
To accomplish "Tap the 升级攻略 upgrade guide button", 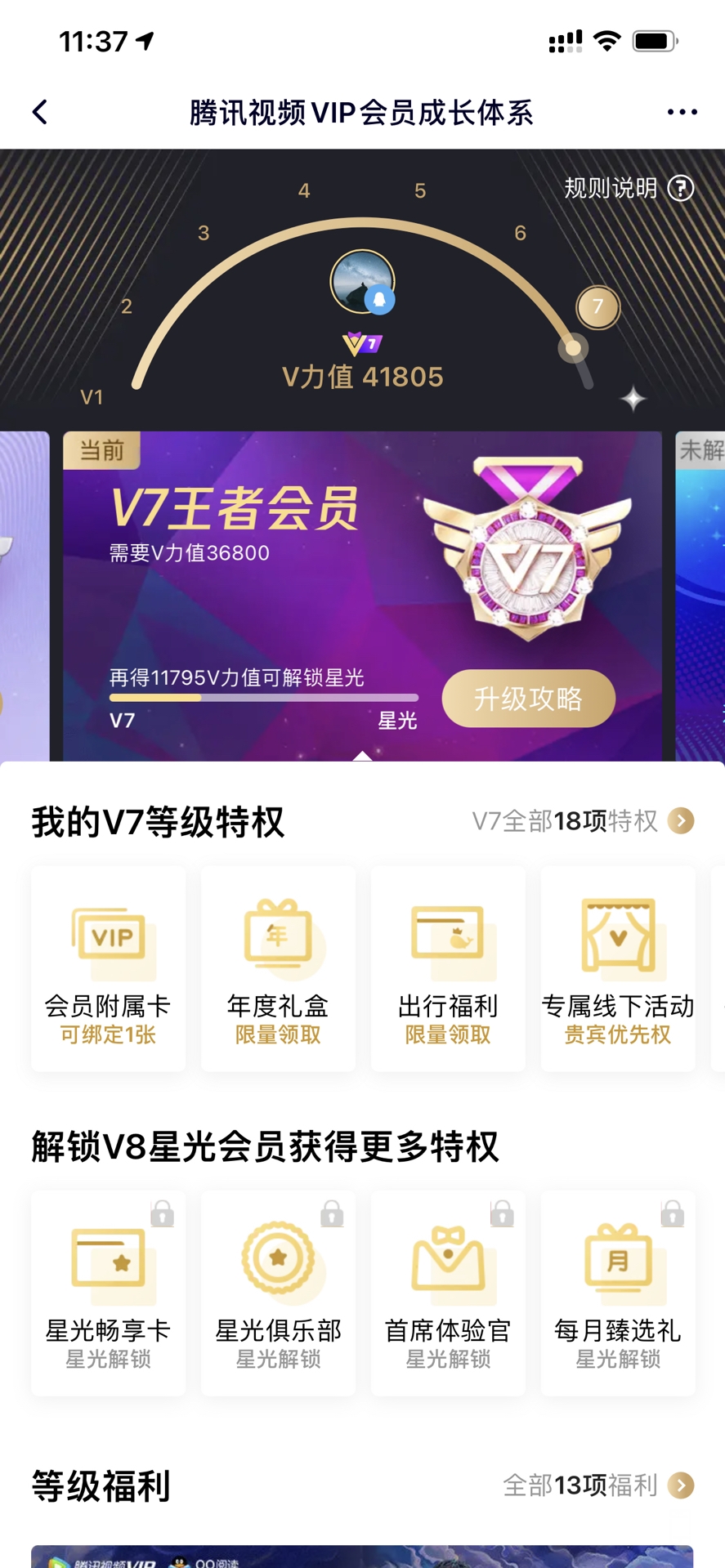I will tap(528, 699).
